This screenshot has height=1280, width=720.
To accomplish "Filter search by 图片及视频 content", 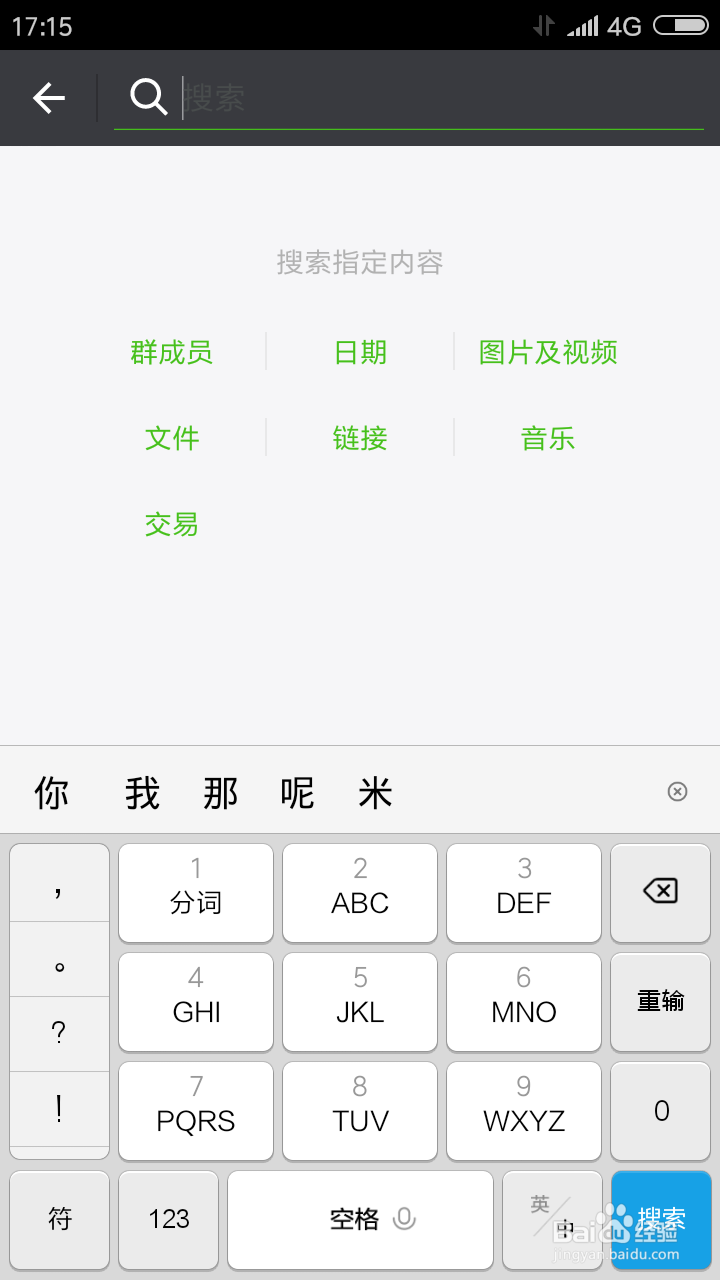I will (x=548, y=352).
